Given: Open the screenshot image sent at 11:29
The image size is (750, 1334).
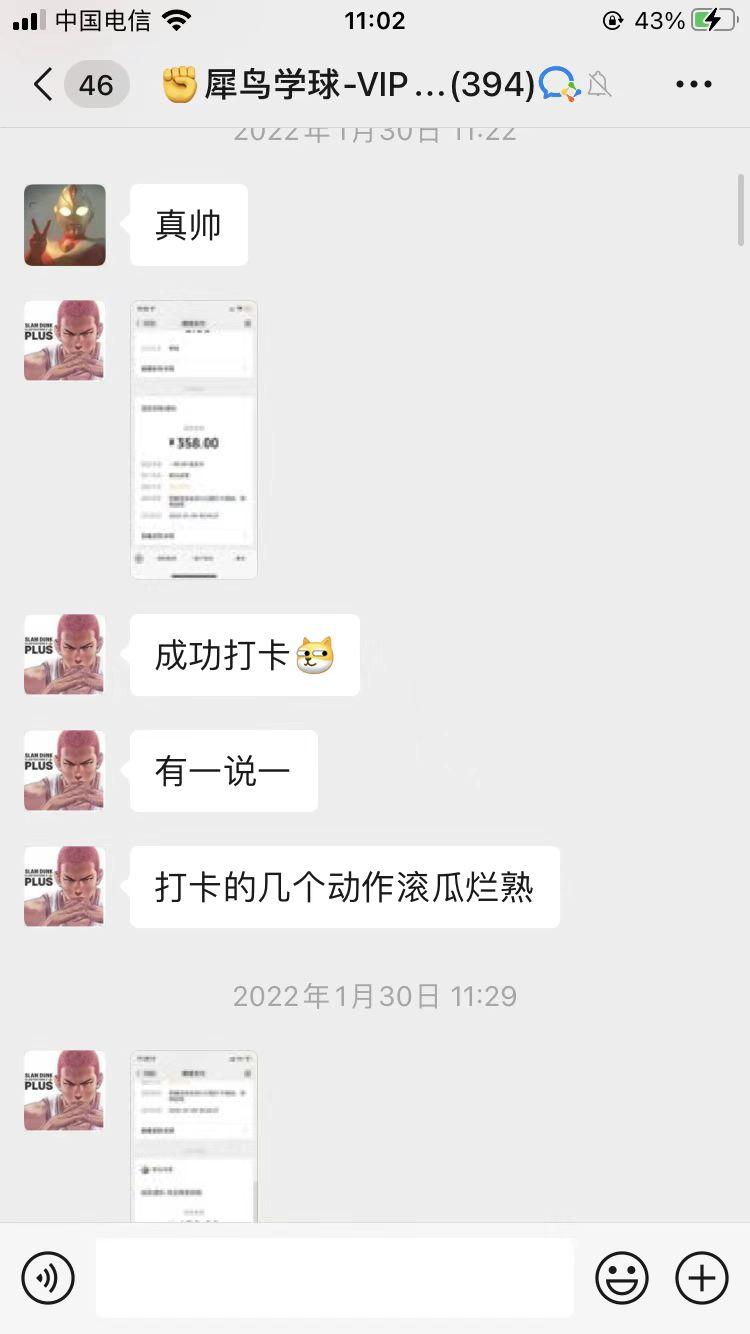Looking at the screenshot, I should [194, 1136].
